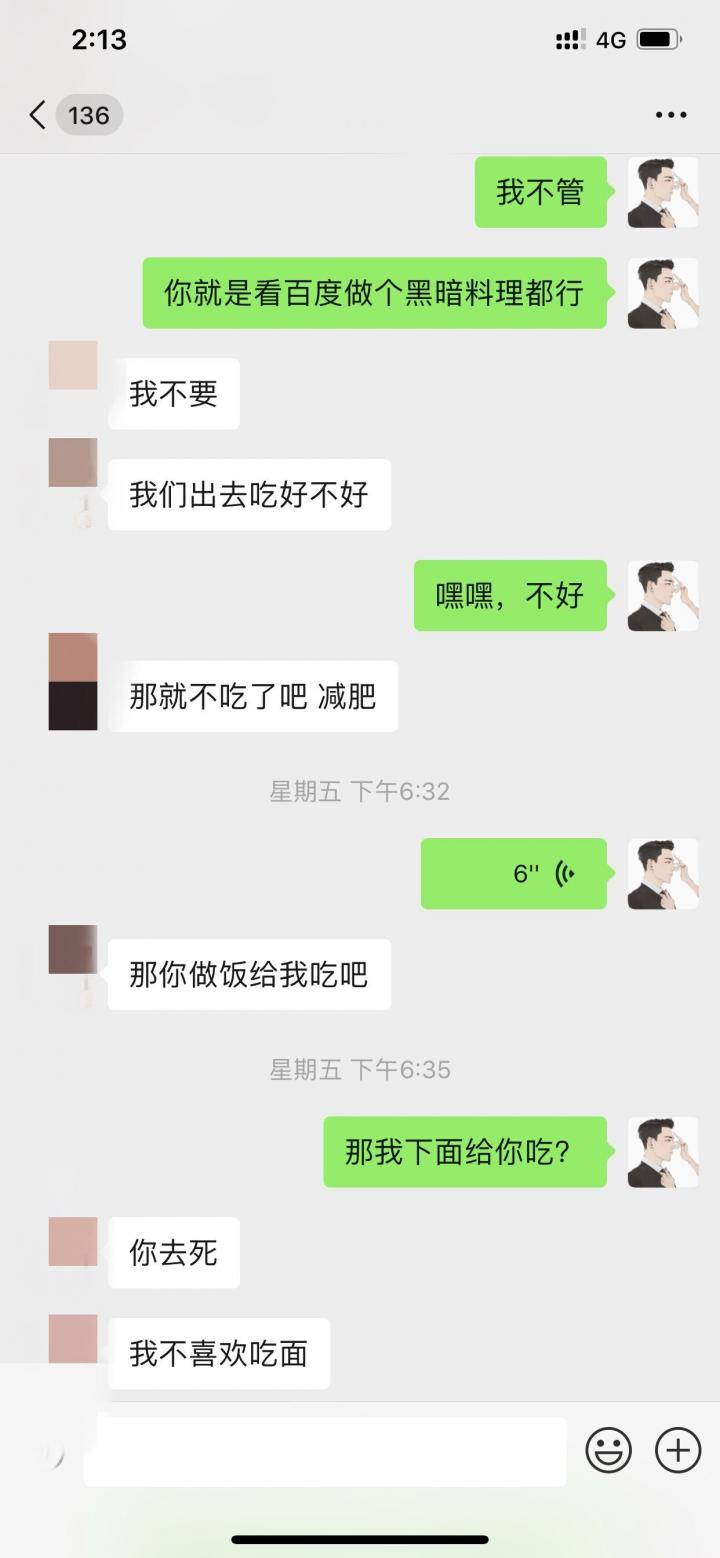Screen dimensions: 720x1558
Task: Tap the 那就不吃了吧 减肥 message
Action: point(253,696)
